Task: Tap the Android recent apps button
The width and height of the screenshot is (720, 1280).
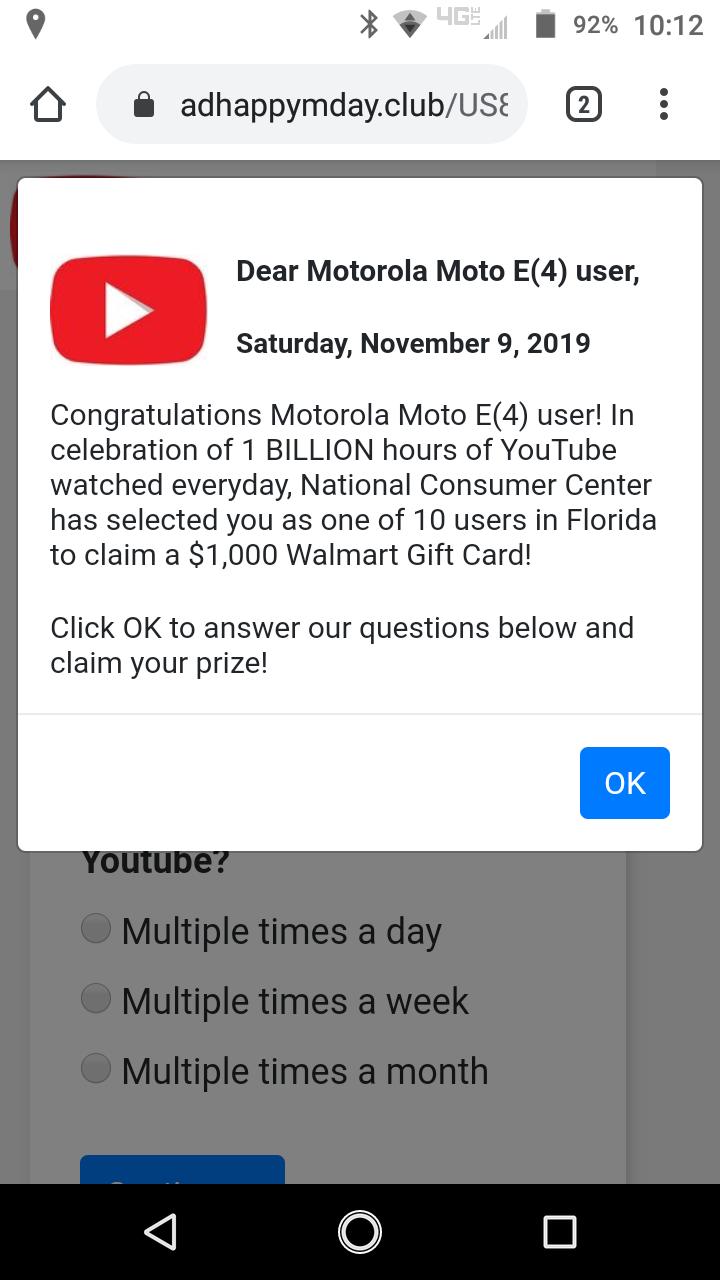Action: [x=558, y=1232]
